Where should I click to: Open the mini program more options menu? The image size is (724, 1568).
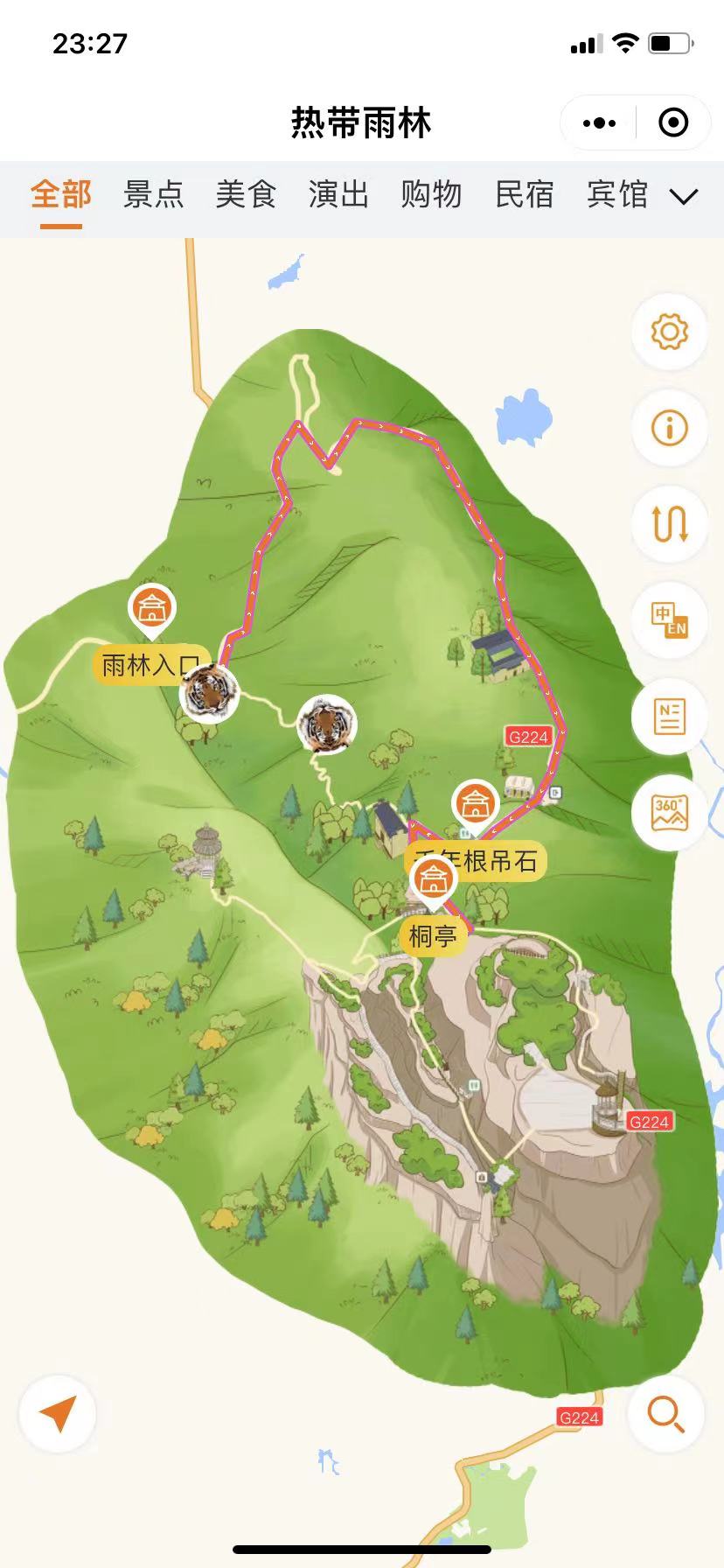coord(599,123)
